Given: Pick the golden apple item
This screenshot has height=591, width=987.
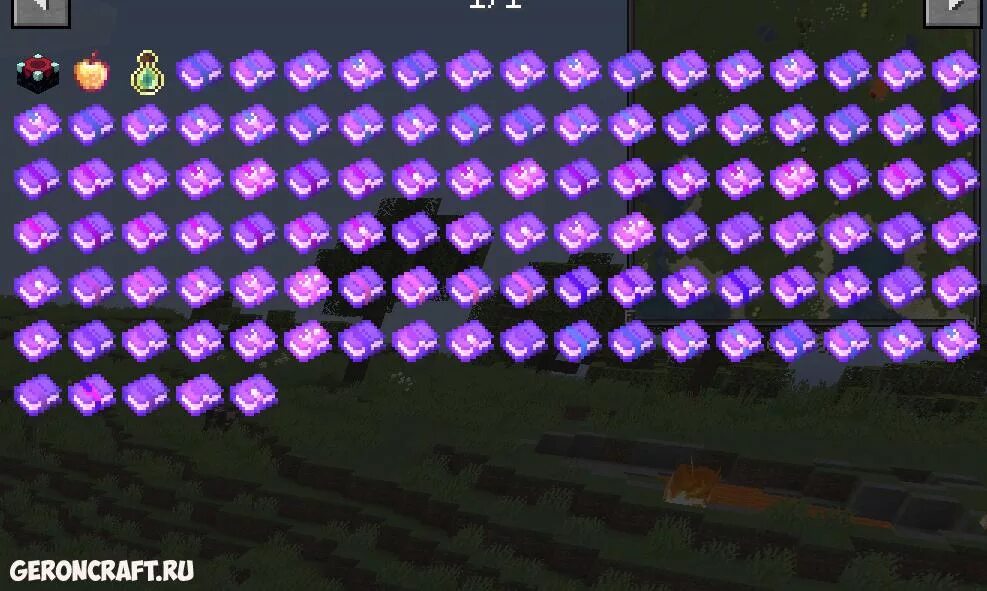Looking at the screenshot, I should click(91, 72).
